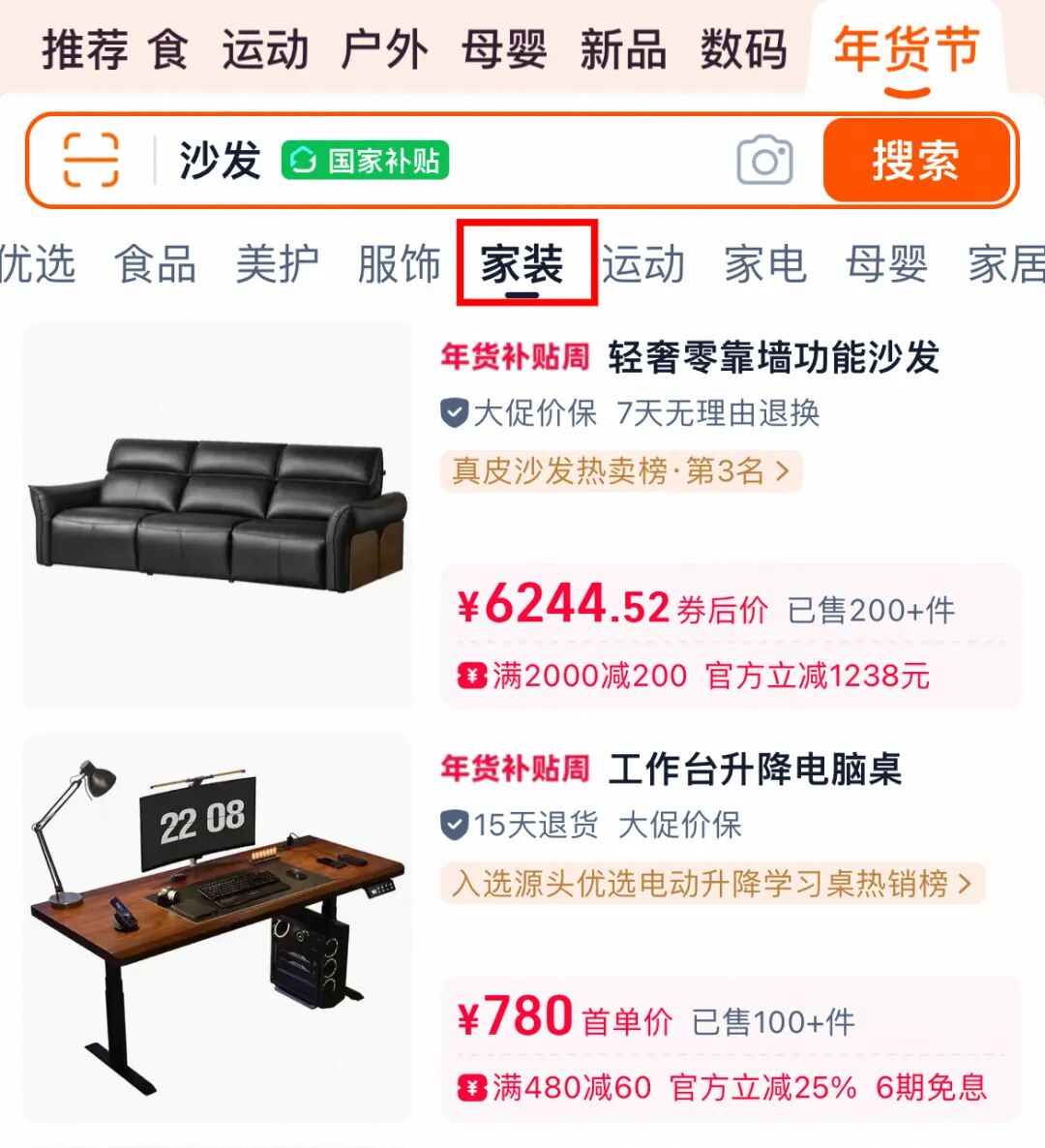This screenshot has height=1148, width=1045.
Task: Open the 新品 top tab
Action: click(623, 48)
